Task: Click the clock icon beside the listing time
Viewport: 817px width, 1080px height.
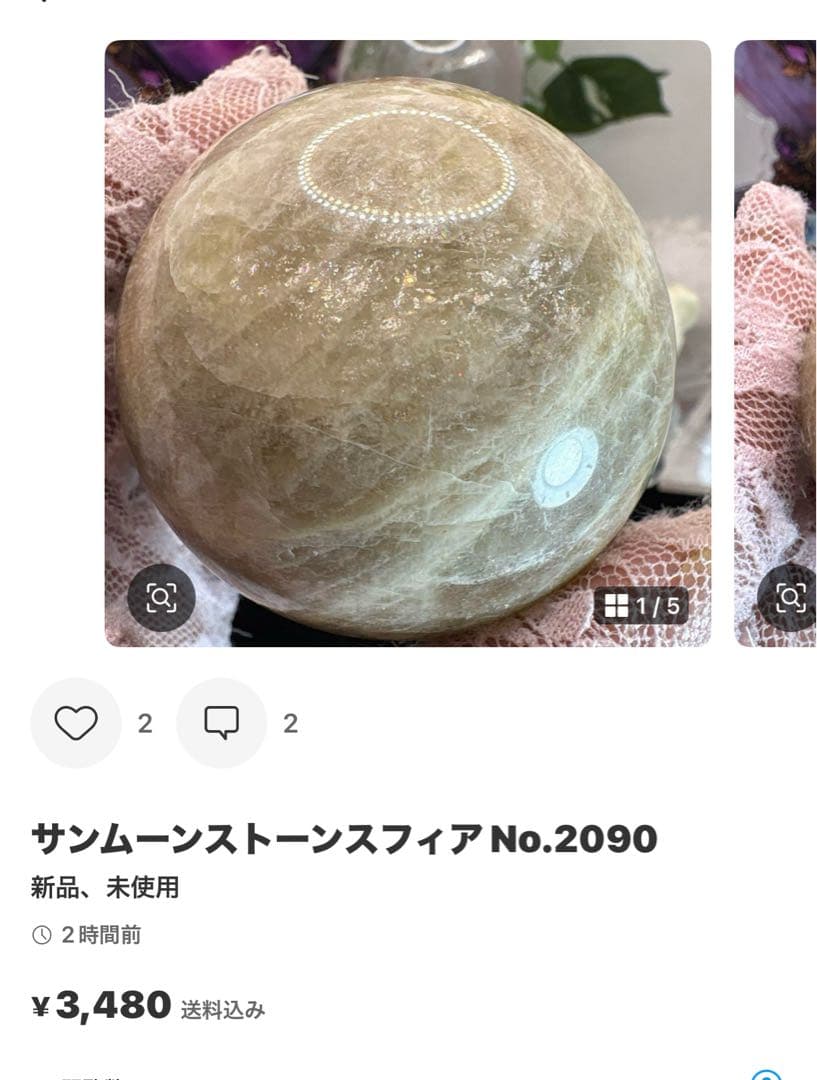Action: click(39, 936)
